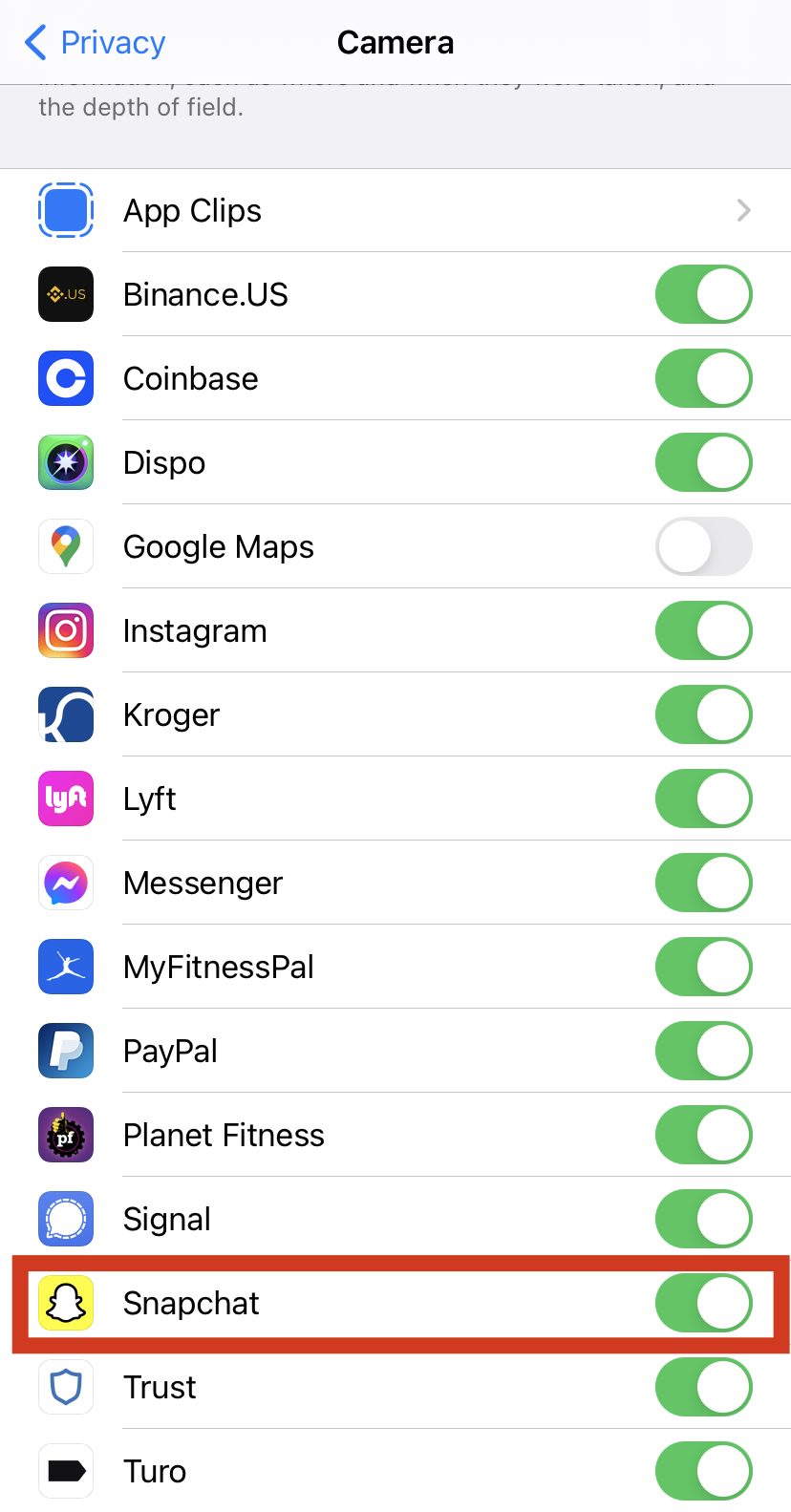Turn off the Turo camera toggle
This screenshot has width=791, height=1512.
pyautogui.click(x=703, y=1472)
